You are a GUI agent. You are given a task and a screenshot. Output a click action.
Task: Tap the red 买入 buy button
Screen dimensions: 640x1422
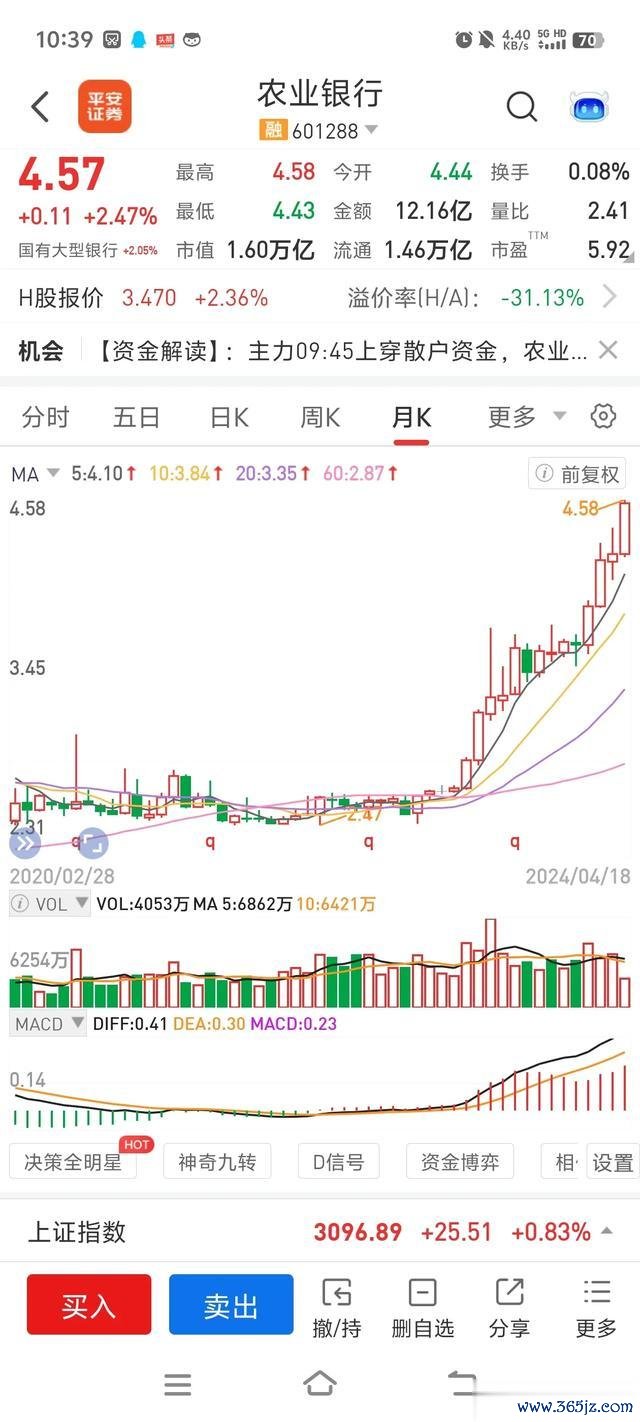pos(89,1305)
